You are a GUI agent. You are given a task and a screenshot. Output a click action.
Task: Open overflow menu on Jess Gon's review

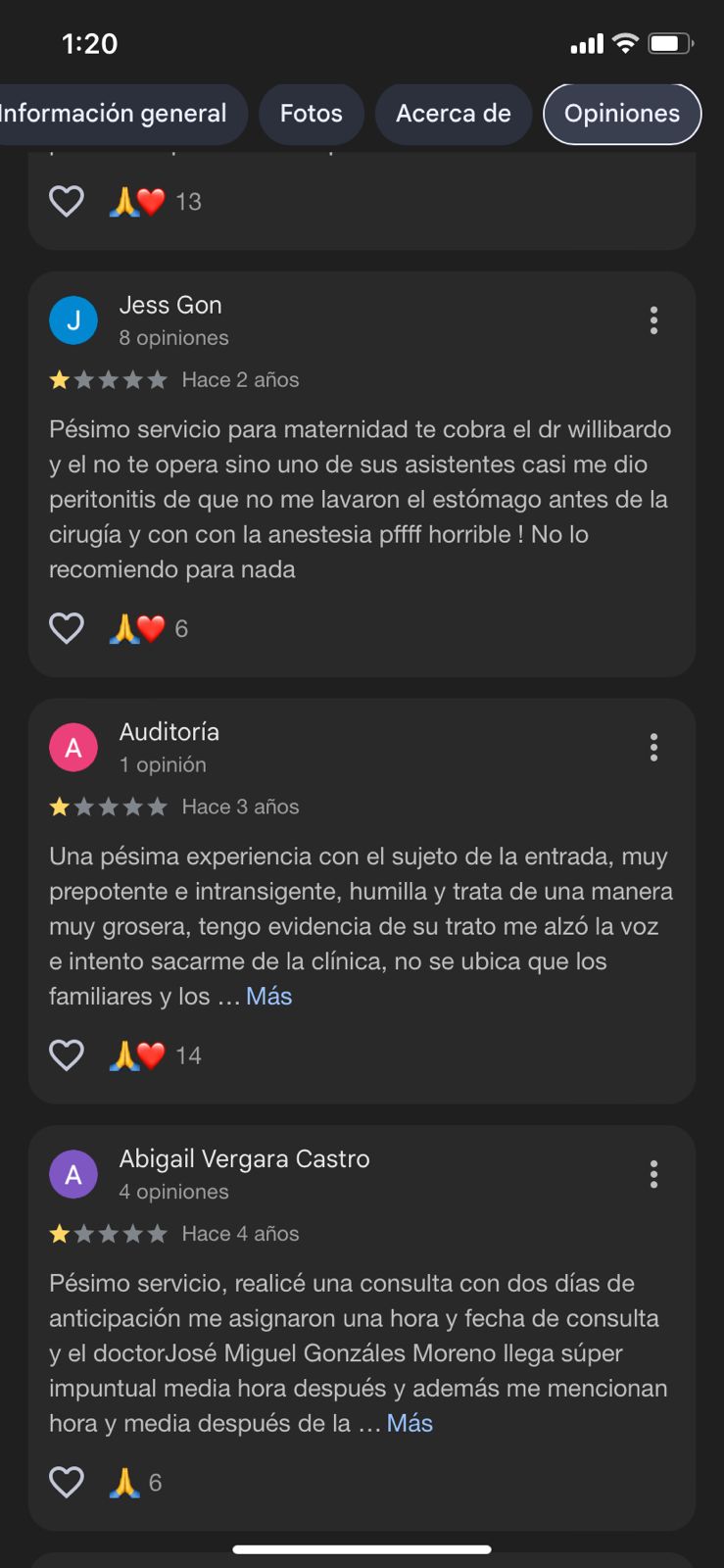coord(653,320)
